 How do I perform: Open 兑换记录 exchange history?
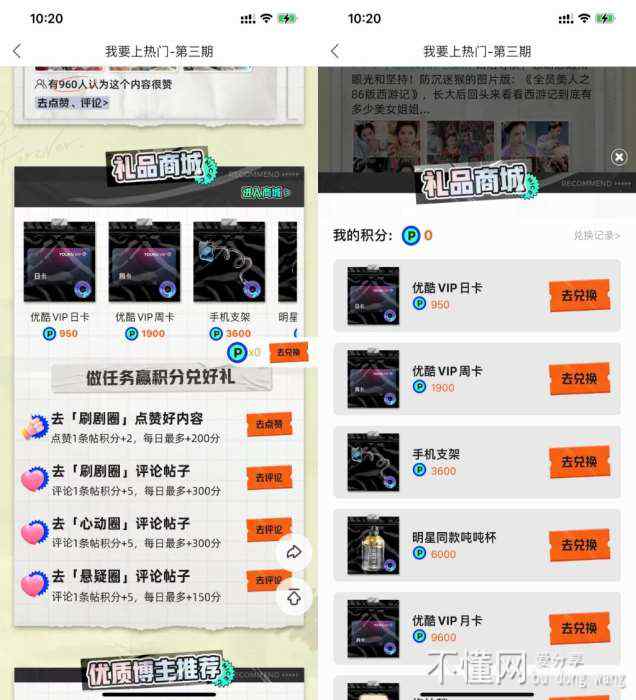pos(596,236)
